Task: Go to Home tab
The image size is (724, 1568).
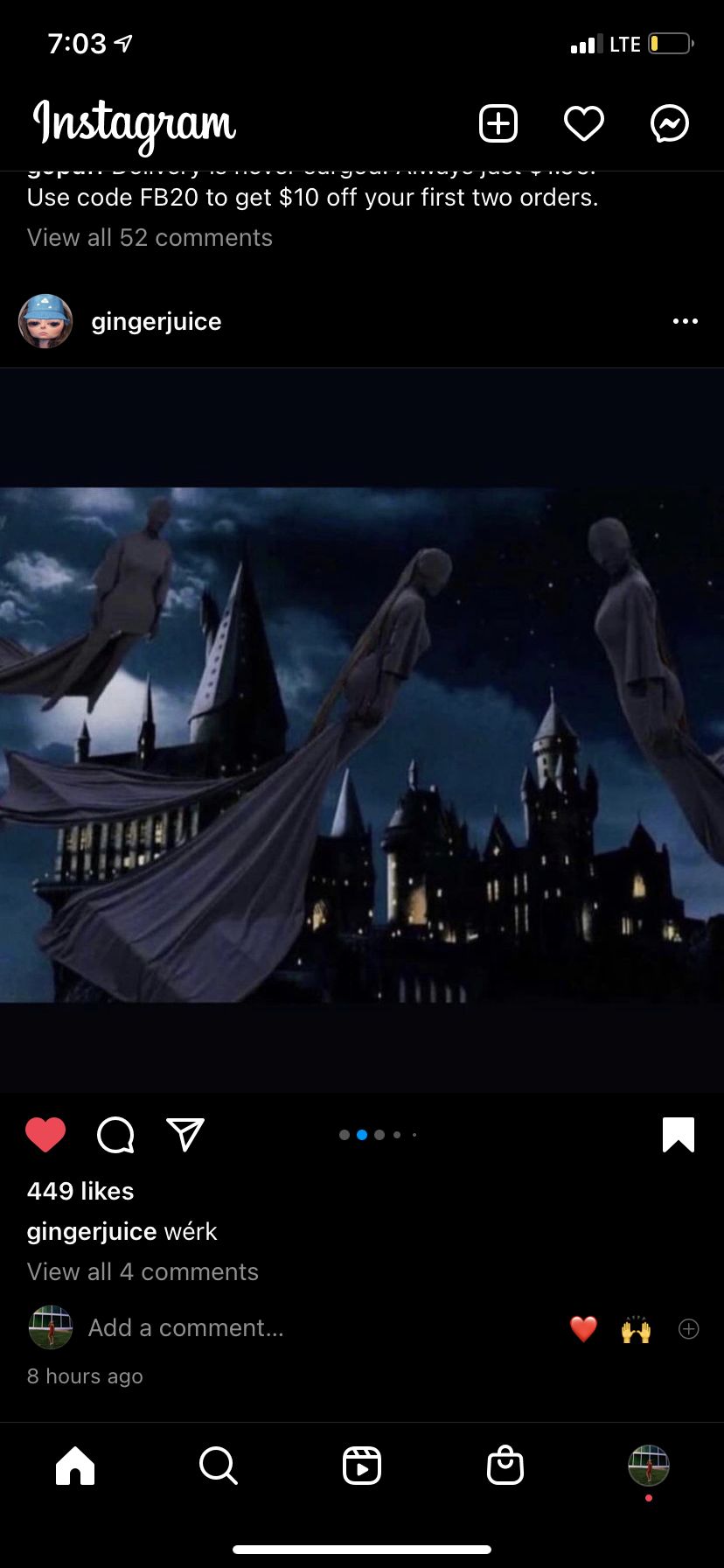Action: coord(75,1465)
